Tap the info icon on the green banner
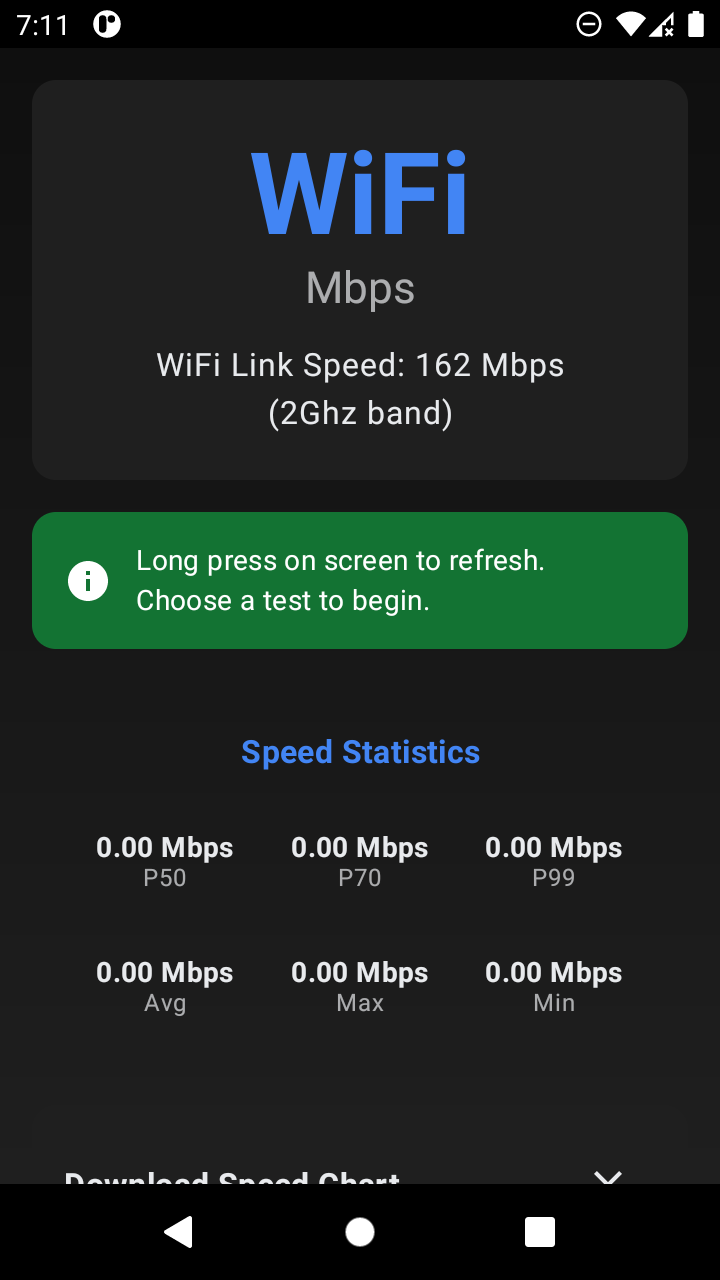 [88, 580]
